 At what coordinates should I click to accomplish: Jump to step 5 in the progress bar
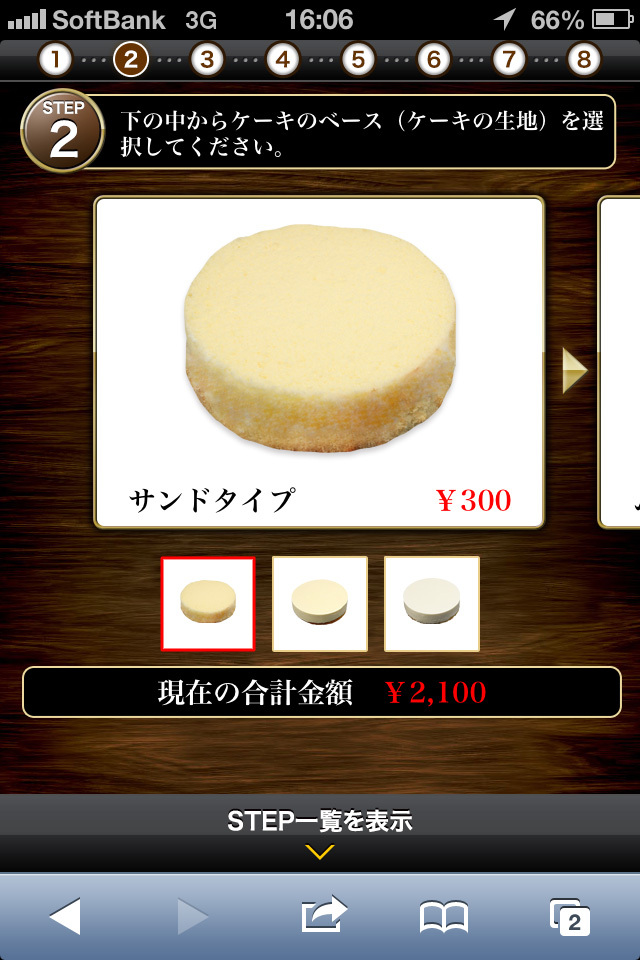(358, 59)
